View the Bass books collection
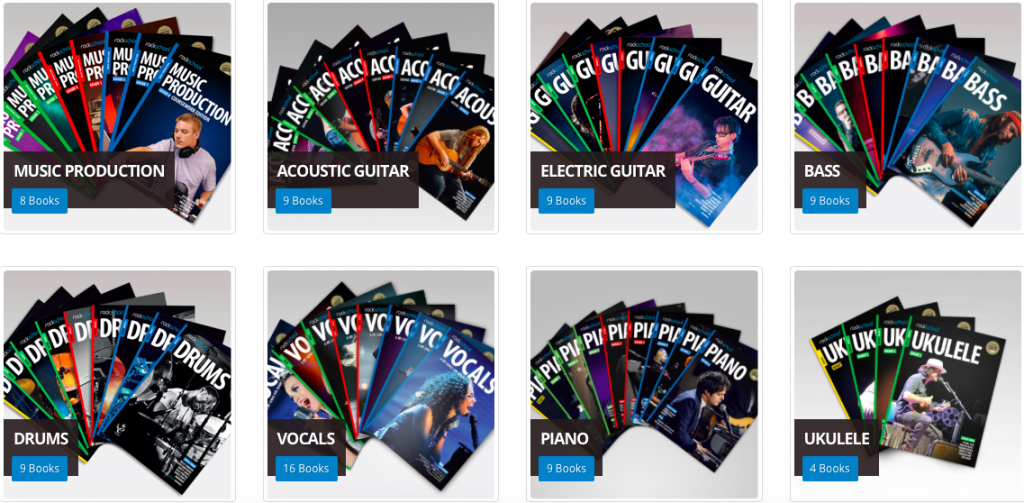The image size is (1024, 503). (x=907, y=118)
